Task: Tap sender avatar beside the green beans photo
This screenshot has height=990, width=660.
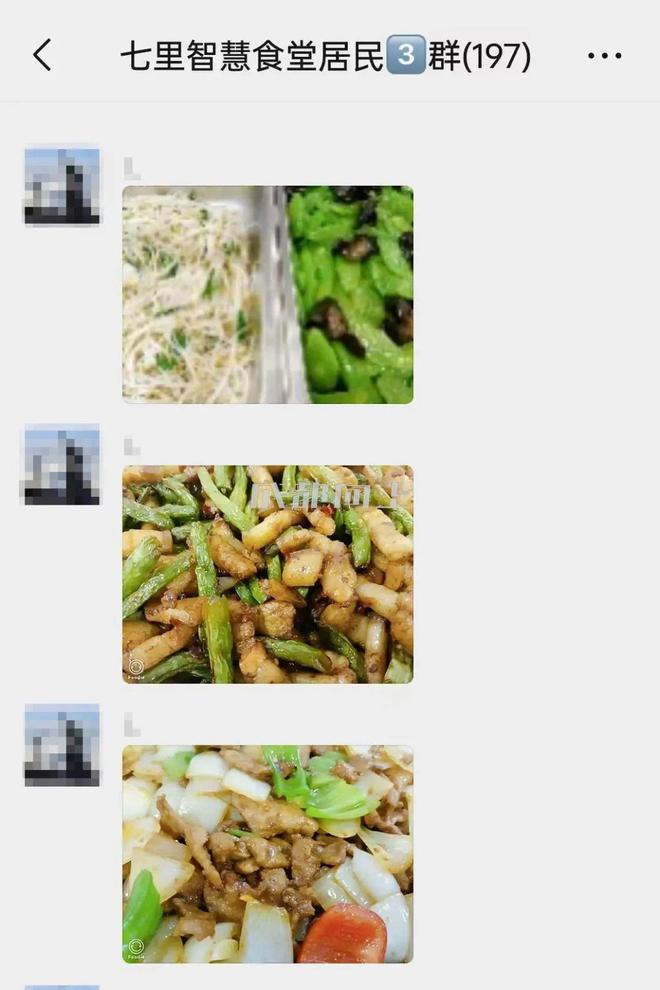Action: [x=61, y=465]
